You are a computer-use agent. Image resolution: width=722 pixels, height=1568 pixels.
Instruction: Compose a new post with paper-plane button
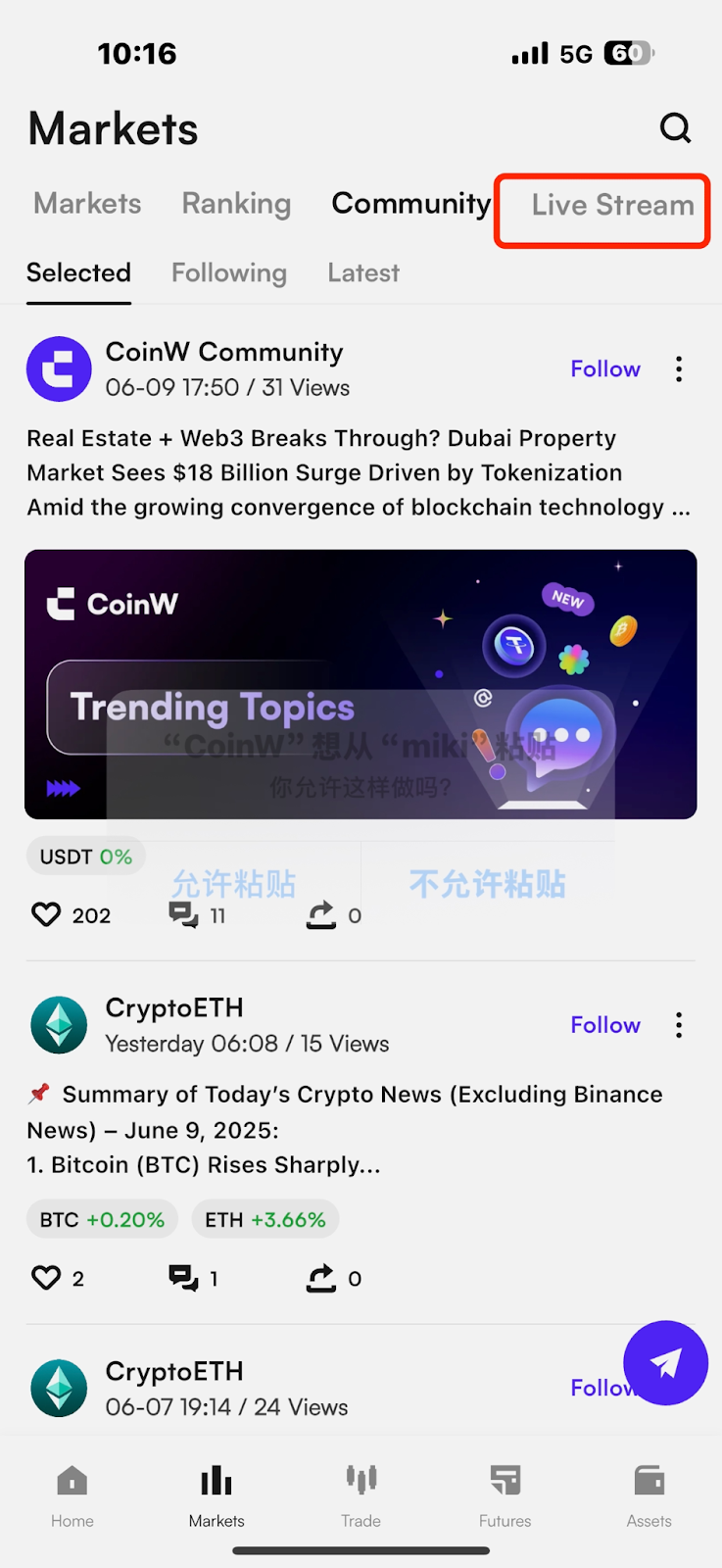click(665, 1363)
